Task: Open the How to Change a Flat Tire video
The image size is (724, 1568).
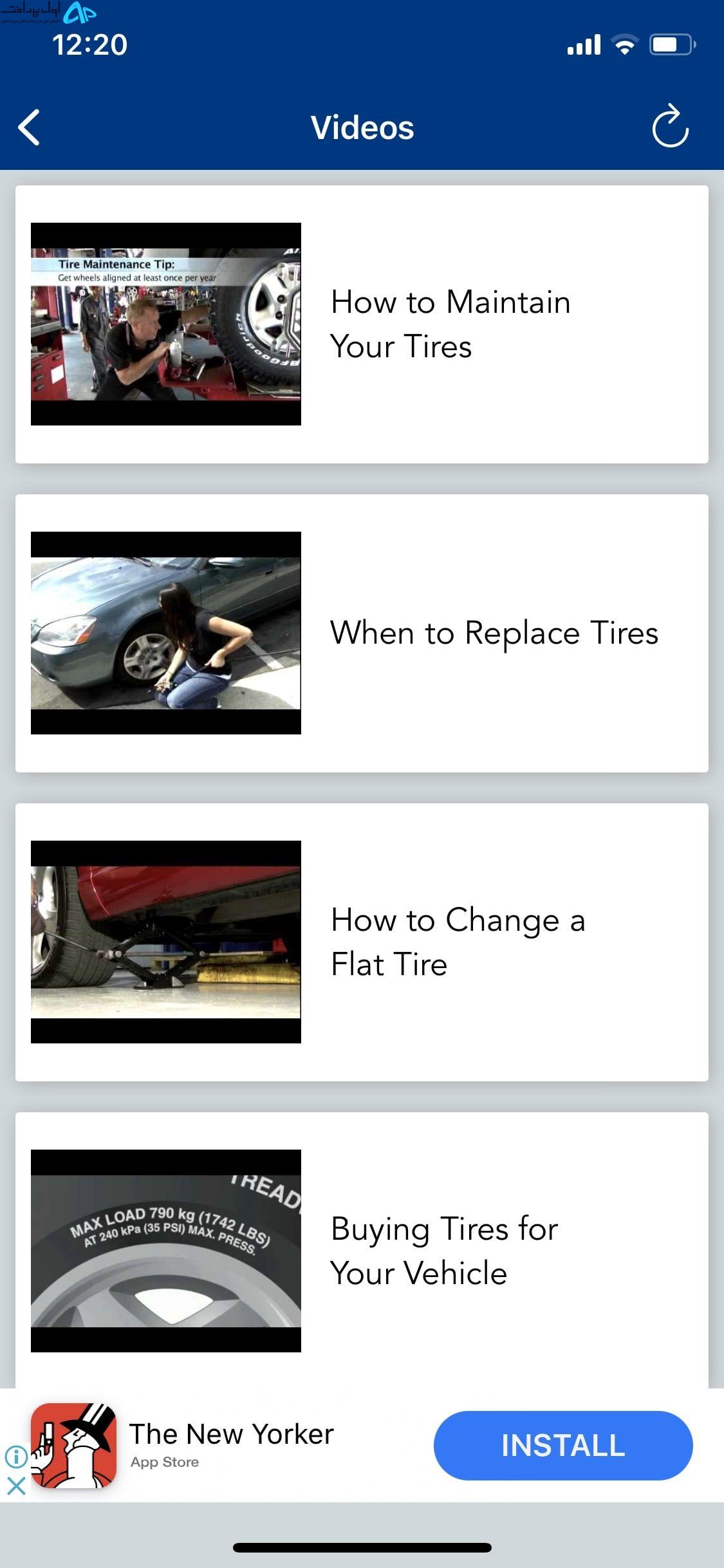Action: point(362,942)
